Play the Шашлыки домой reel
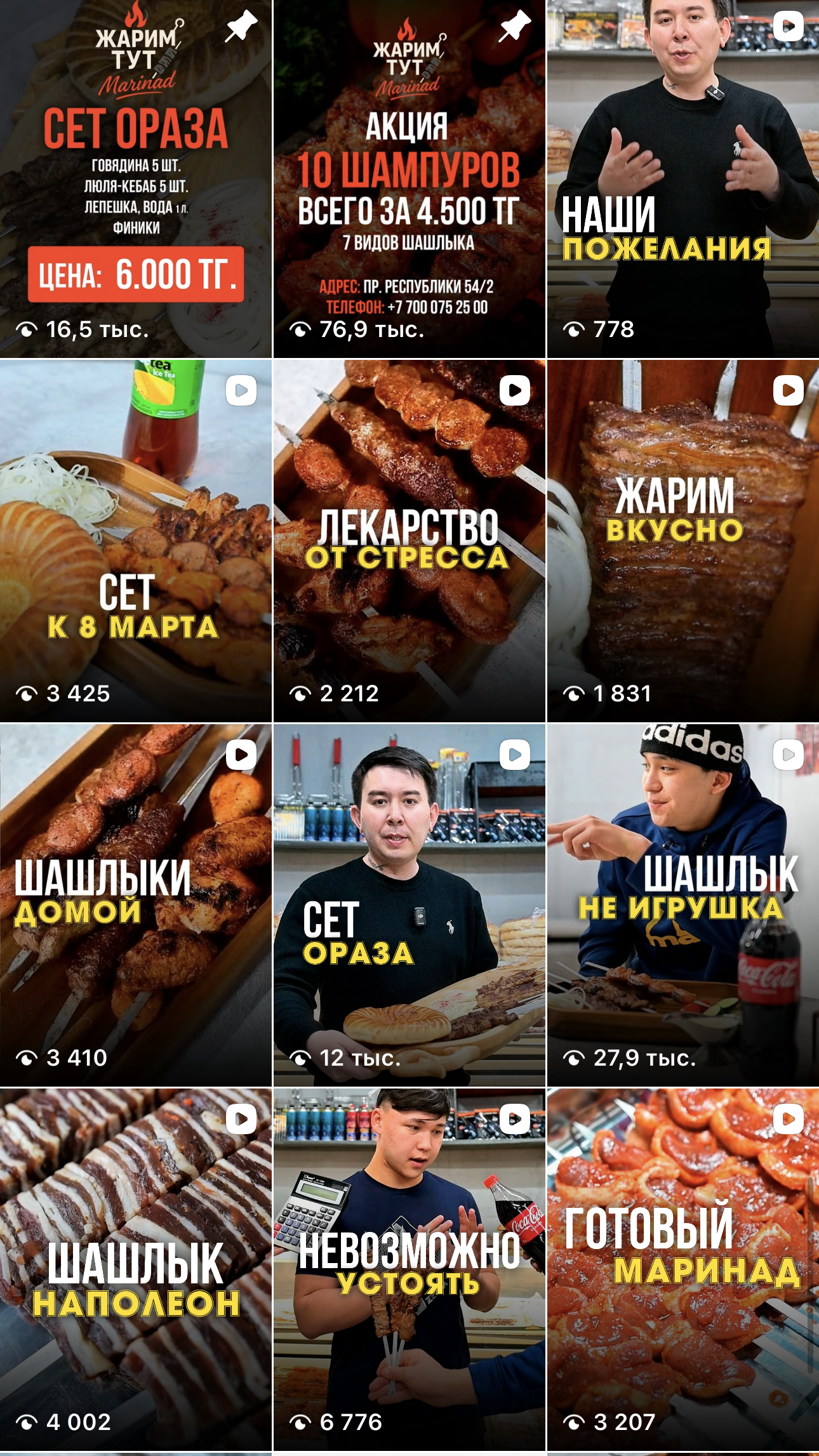 135,905
